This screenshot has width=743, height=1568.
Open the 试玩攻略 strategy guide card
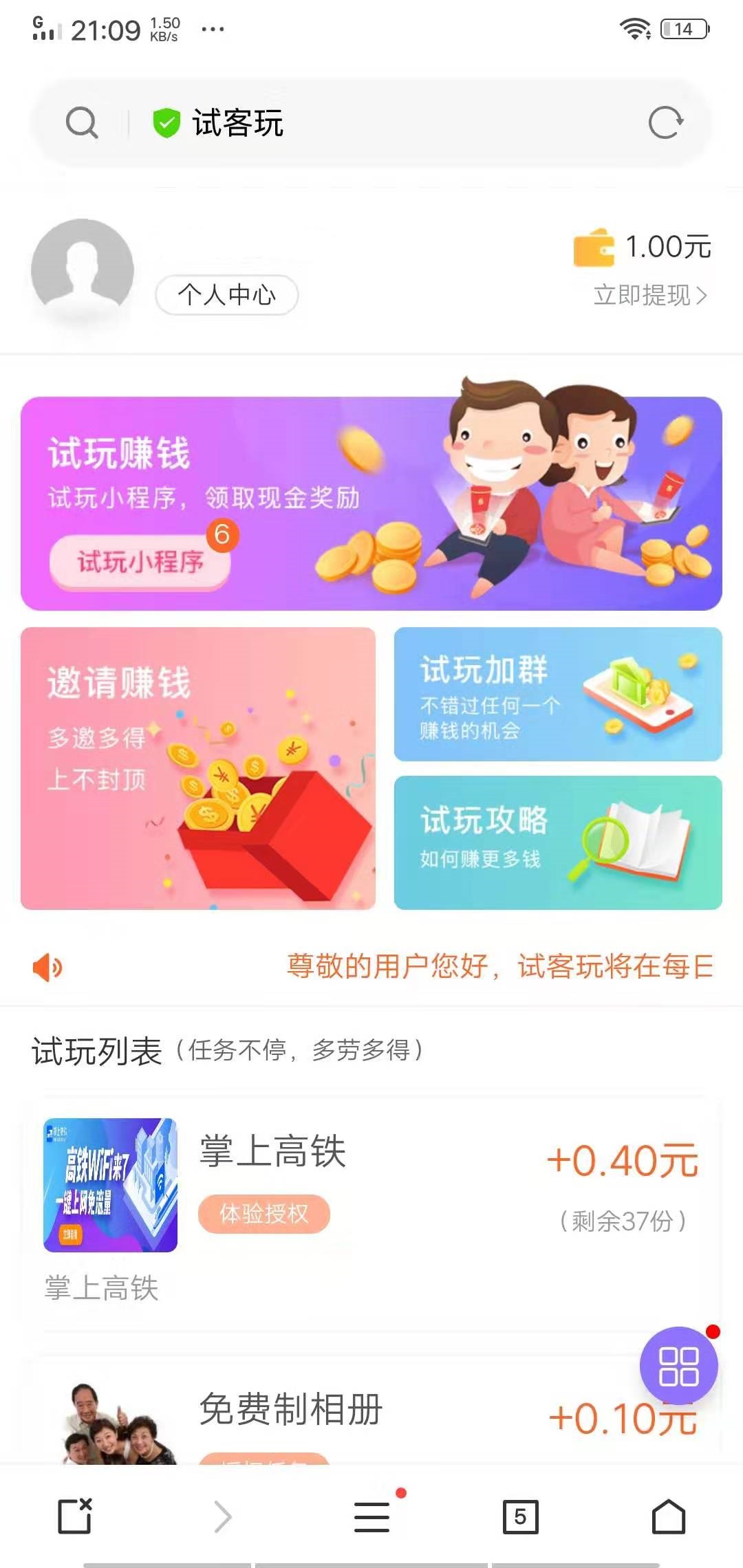pos(557,846)
